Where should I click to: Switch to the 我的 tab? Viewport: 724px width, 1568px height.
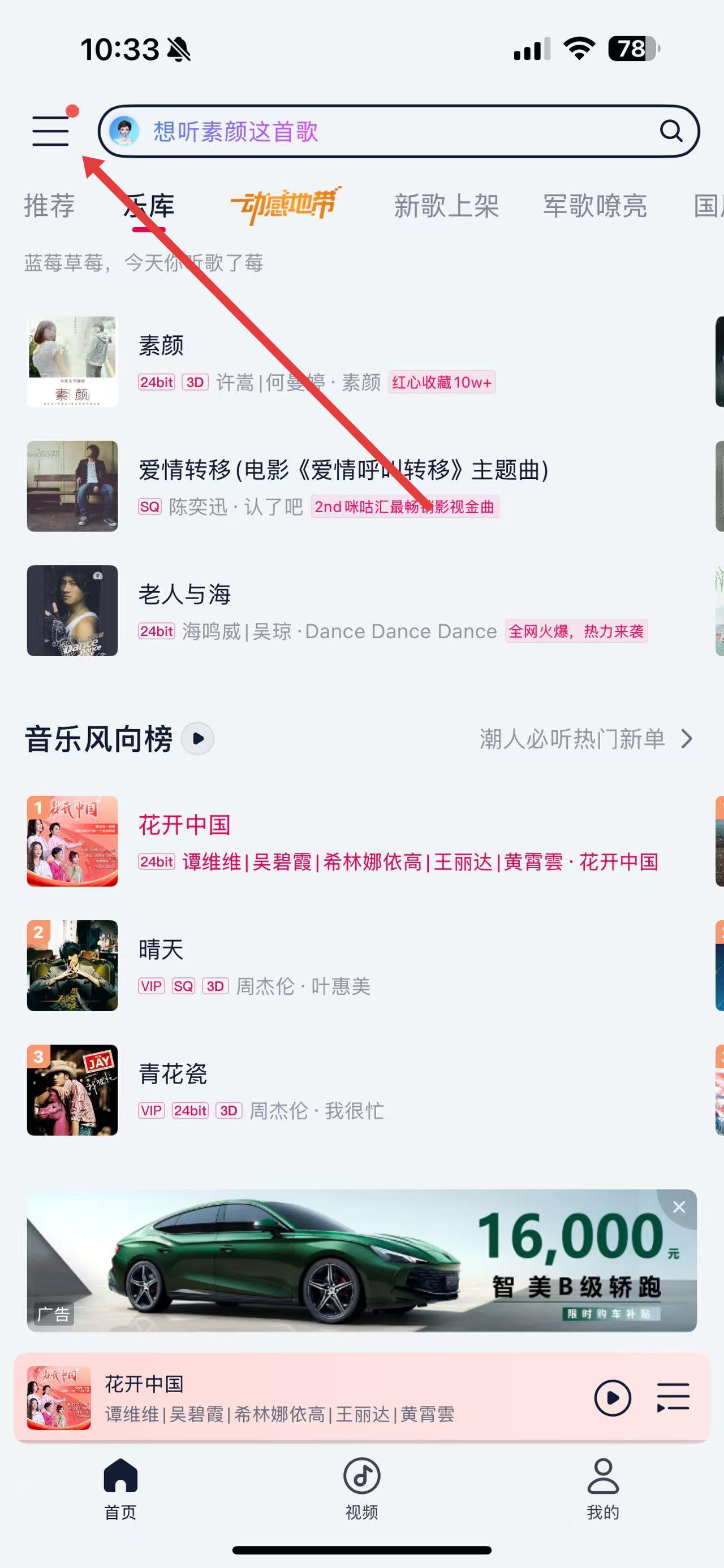(602, 1488)
